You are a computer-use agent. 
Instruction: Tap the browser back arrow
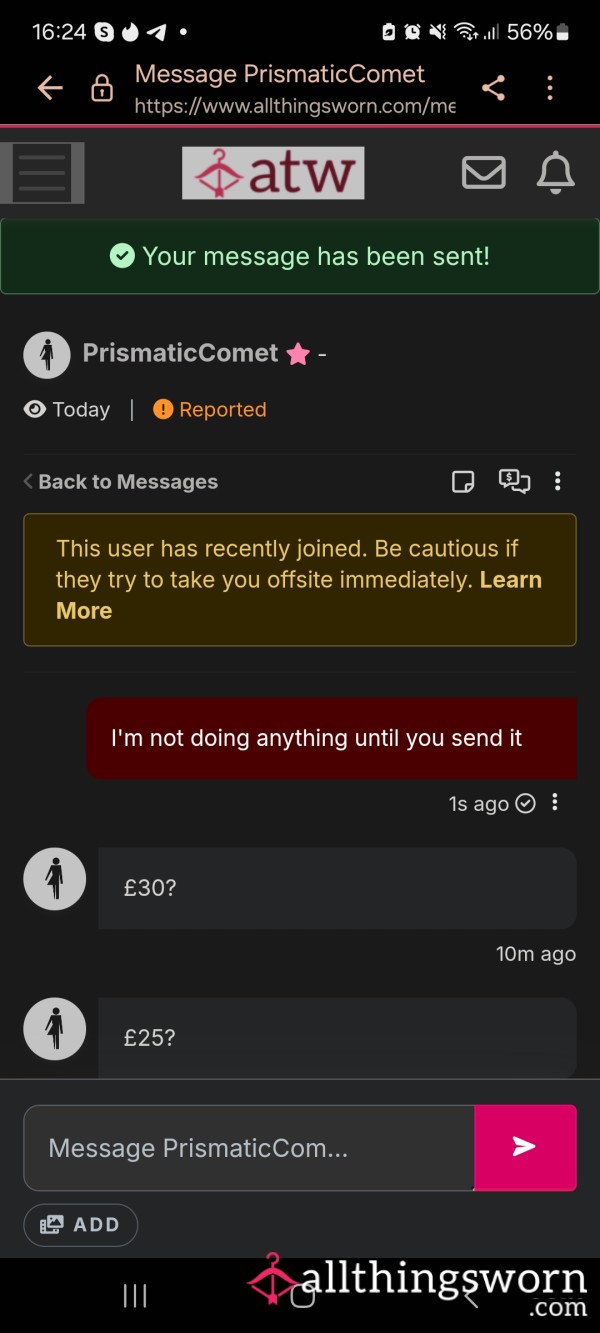(50, 89)
